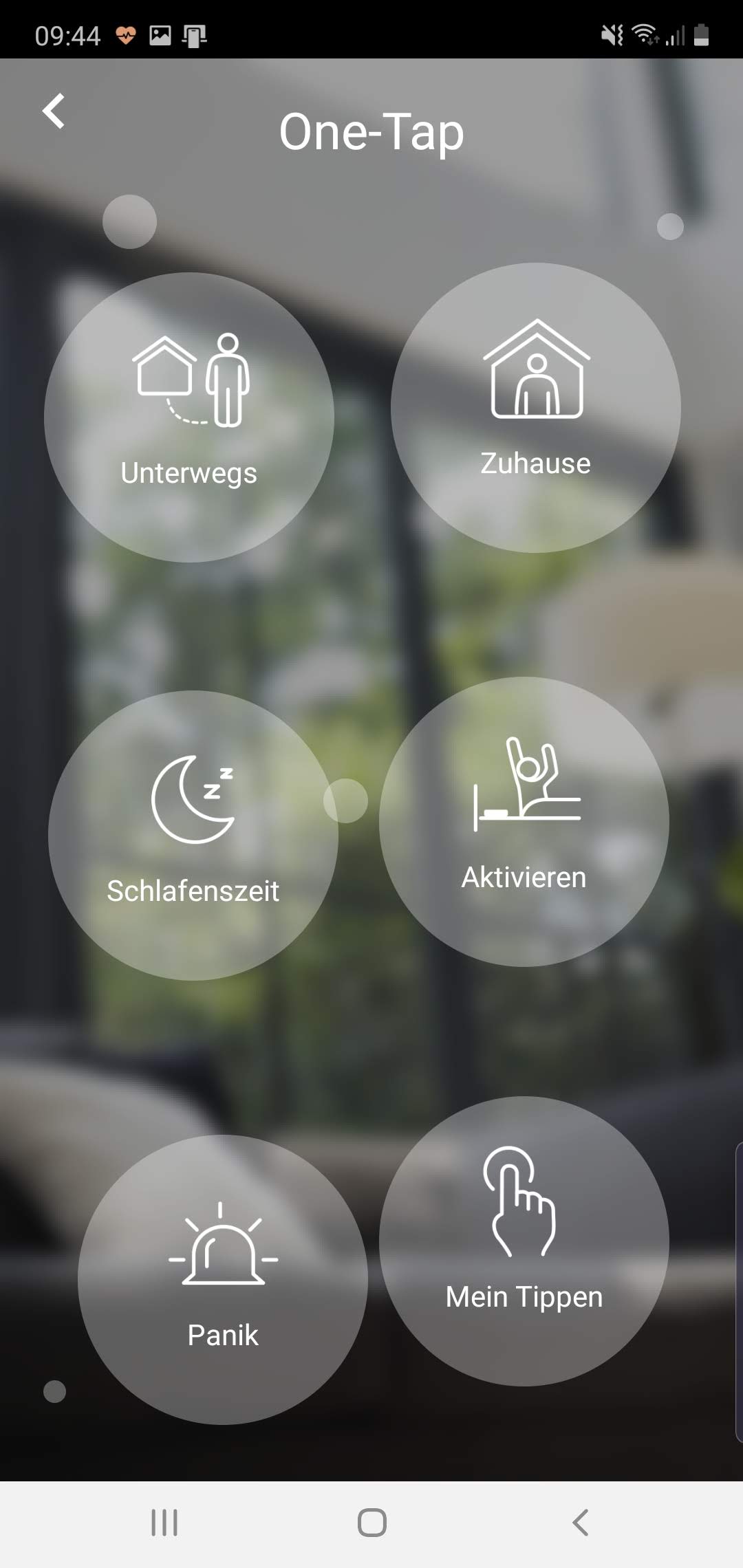The height and width of the screenshot is (1568, 743).
Task: Open Mein Tippen custom action
Action: [x=524, y=1241]
